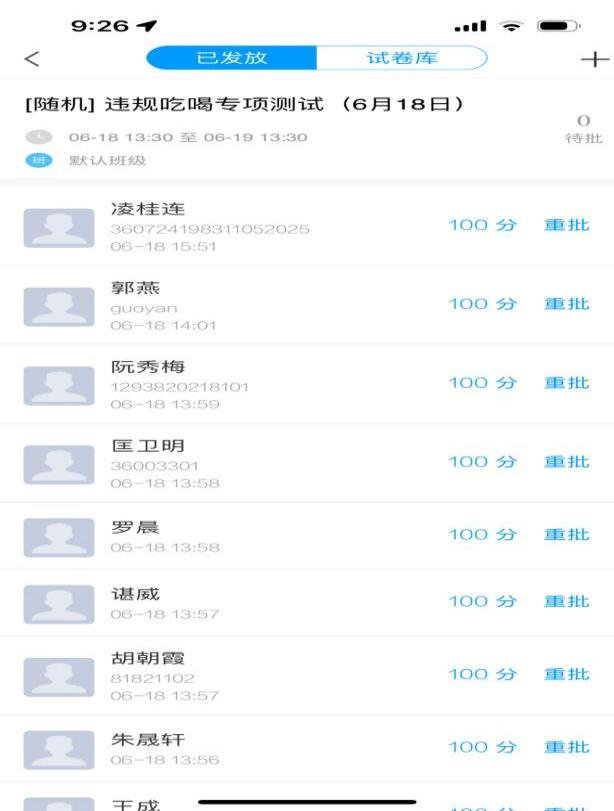Image resolution: width=614 pixels, height=811 pixels.
Task: Tap the plus icon to add new
Action: (x=594, y=59)
